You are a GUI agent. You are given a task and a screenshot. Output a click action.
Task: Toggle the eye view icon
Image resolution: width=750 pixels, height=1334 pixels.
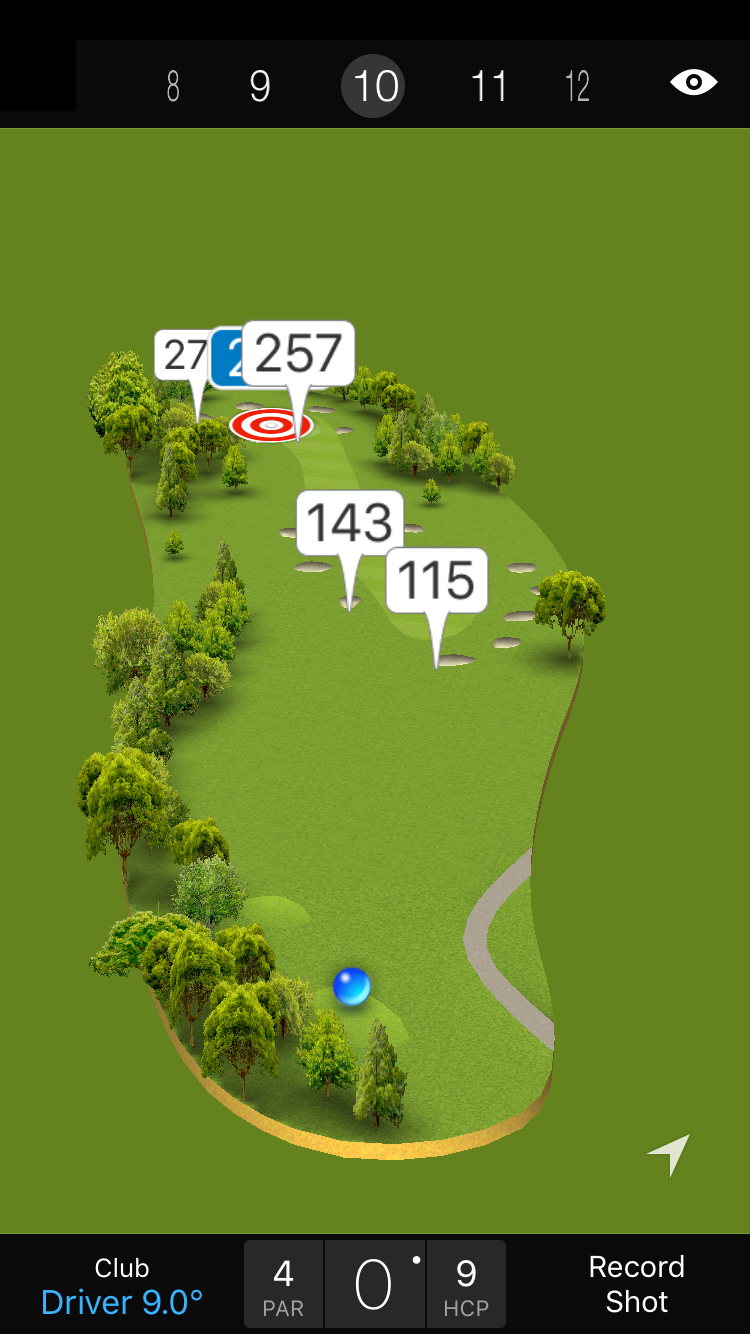[x=693, y=82]
